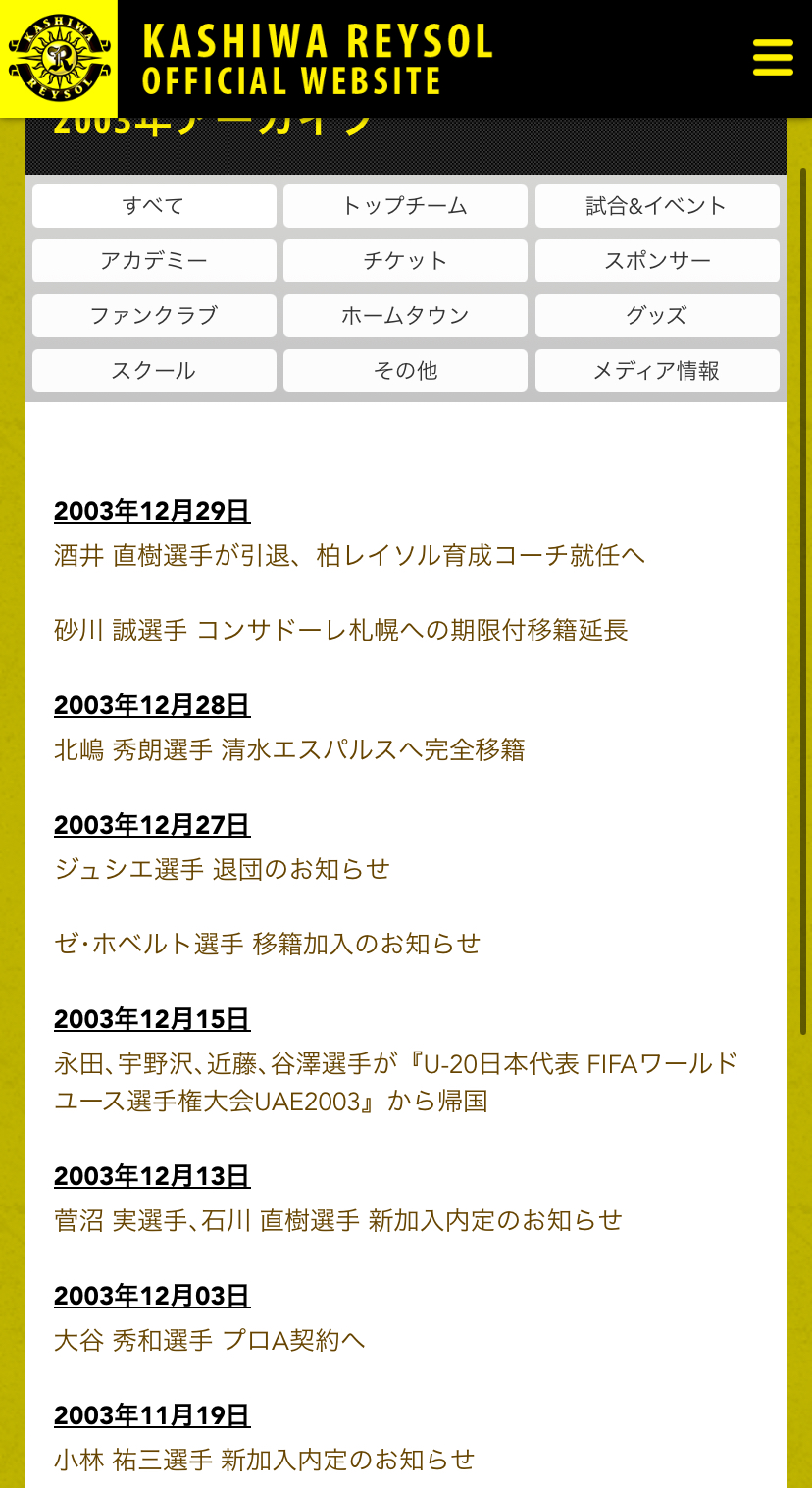The image size is (812, 1488).
Task: Filter news by 試合&イベント
Action: 657,206
